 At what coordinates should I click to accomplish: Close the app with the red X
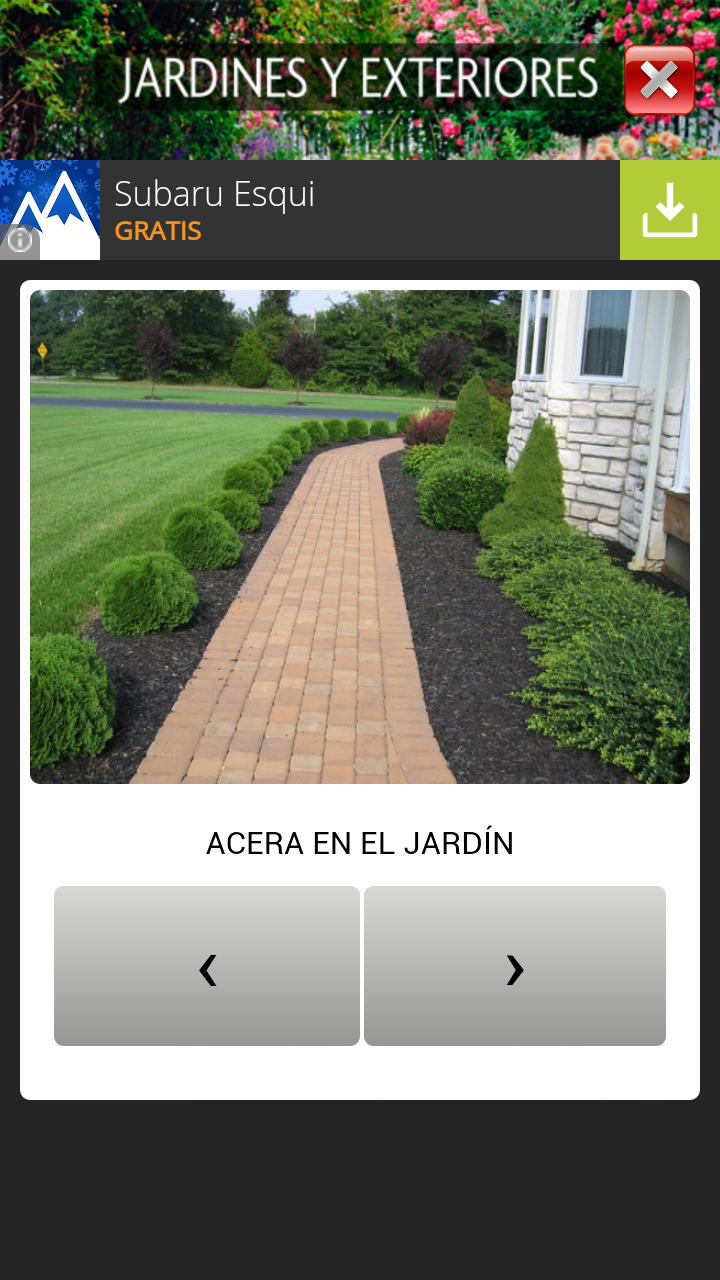tap(659, 80)
